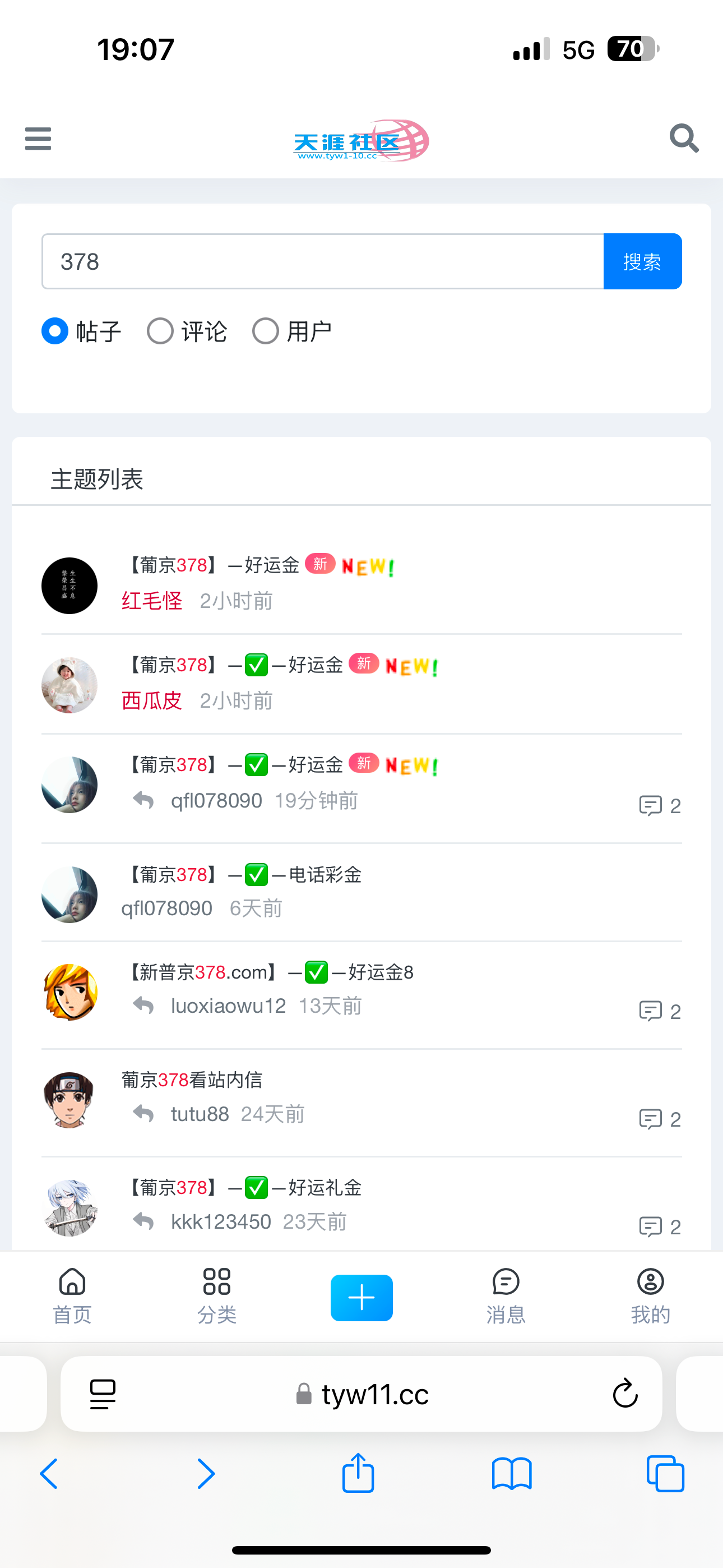The image size is (723, 1568).
Task: Focus the search field containing 378
Action: pyautogui.click(x=323, y=262)
